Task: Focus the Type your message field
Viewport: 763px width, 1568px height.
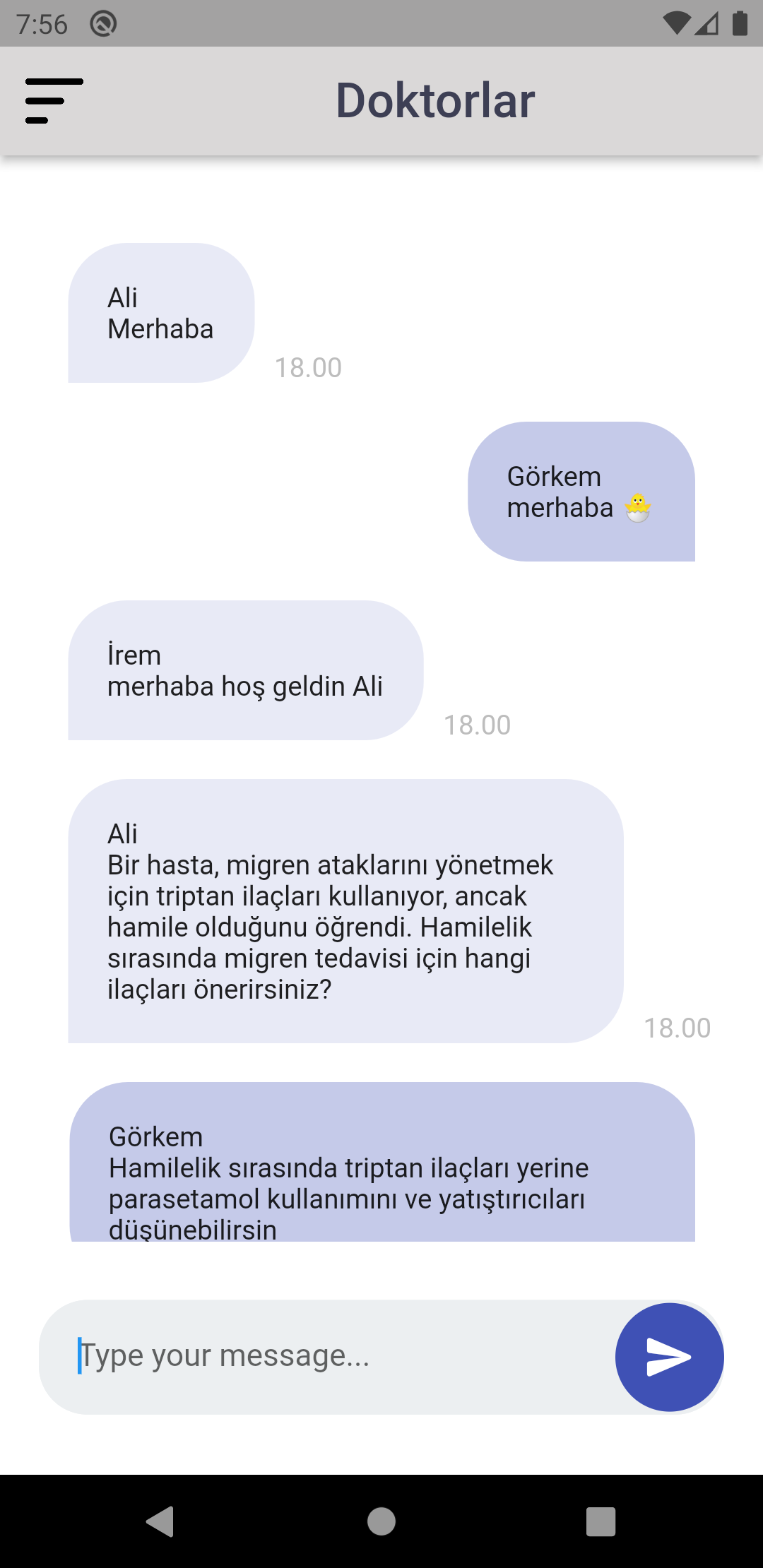Action: pyautogui.click(x=326, y=1357)
